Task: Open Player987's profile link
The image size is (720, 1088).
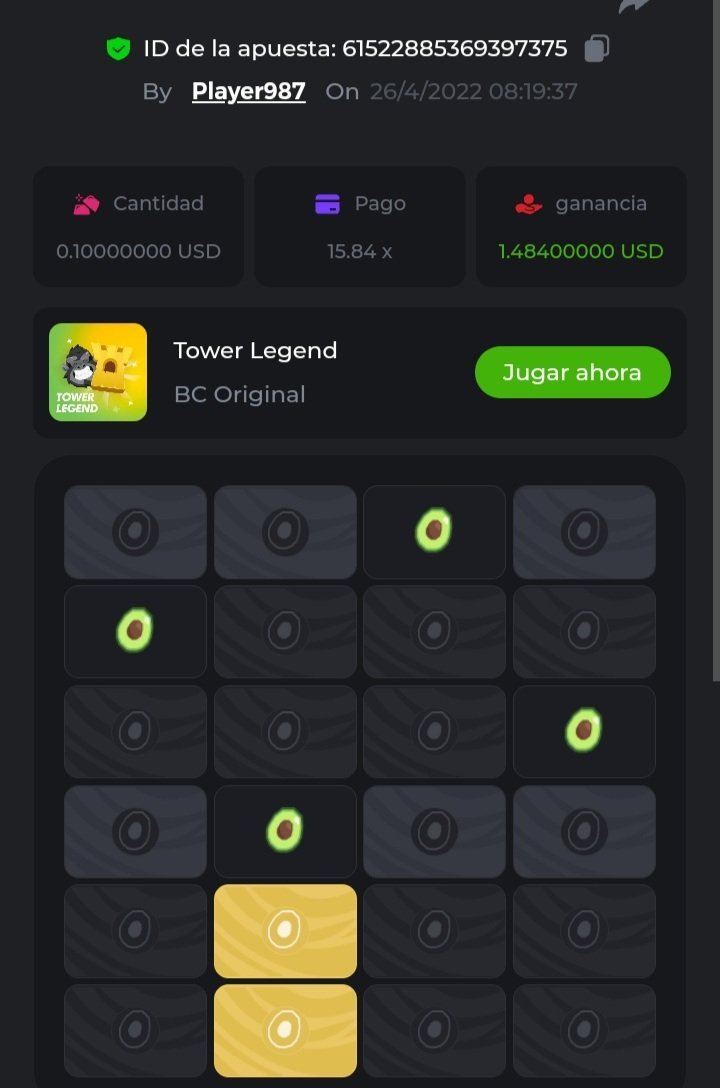Action: [248, 92]
